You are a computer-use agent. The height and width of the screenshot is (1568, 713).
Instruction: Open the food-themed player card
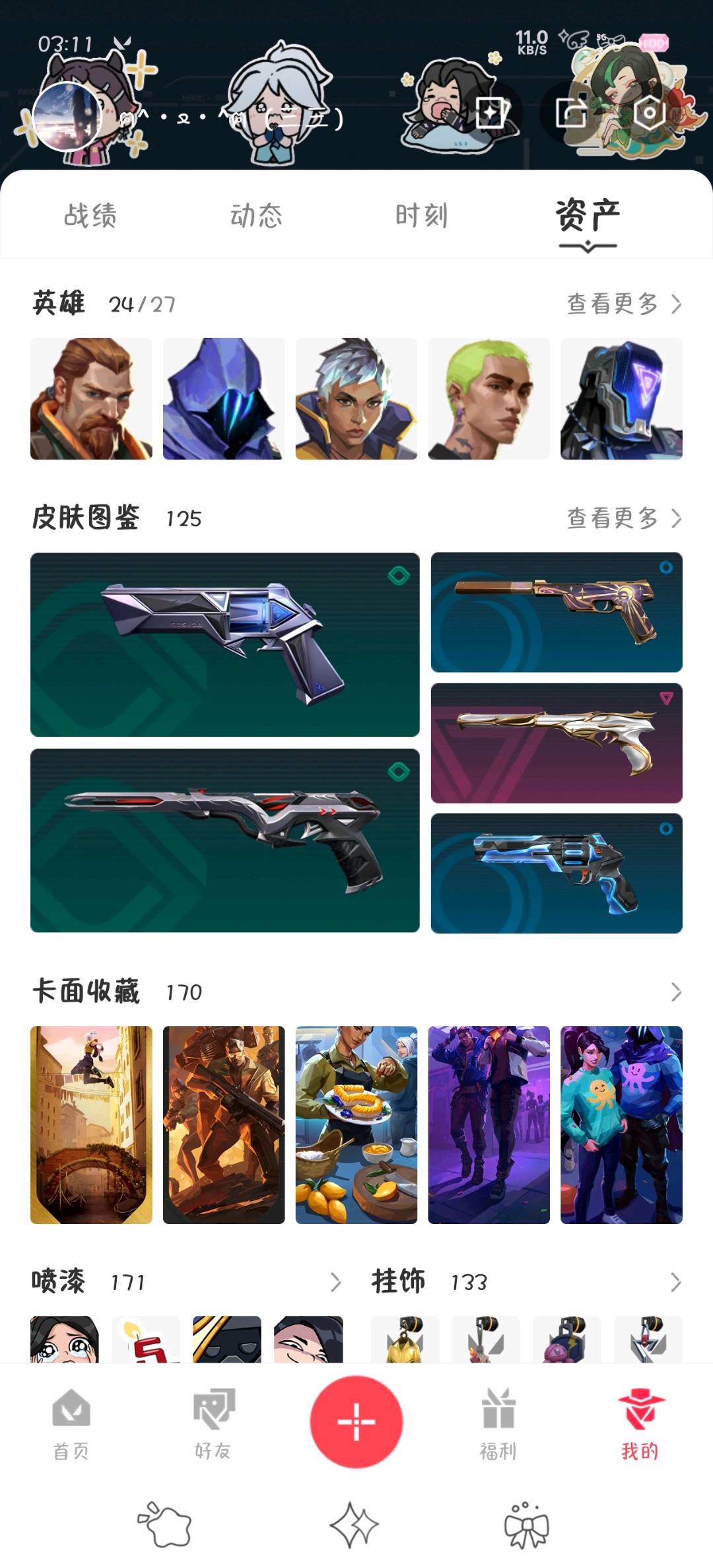point(356,1124)
